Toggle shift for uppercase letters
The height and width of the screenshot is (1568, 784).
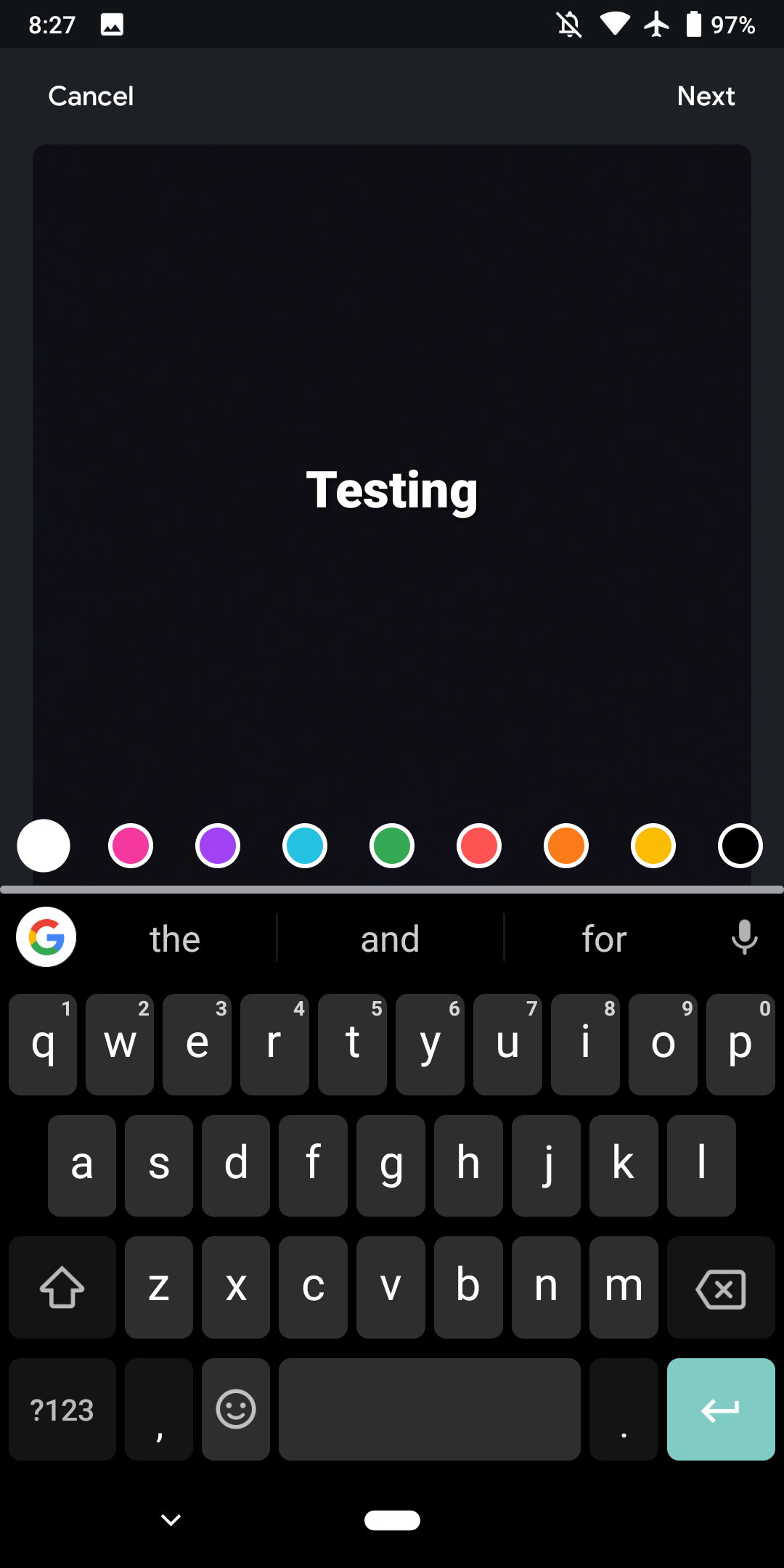[62, 1287]
